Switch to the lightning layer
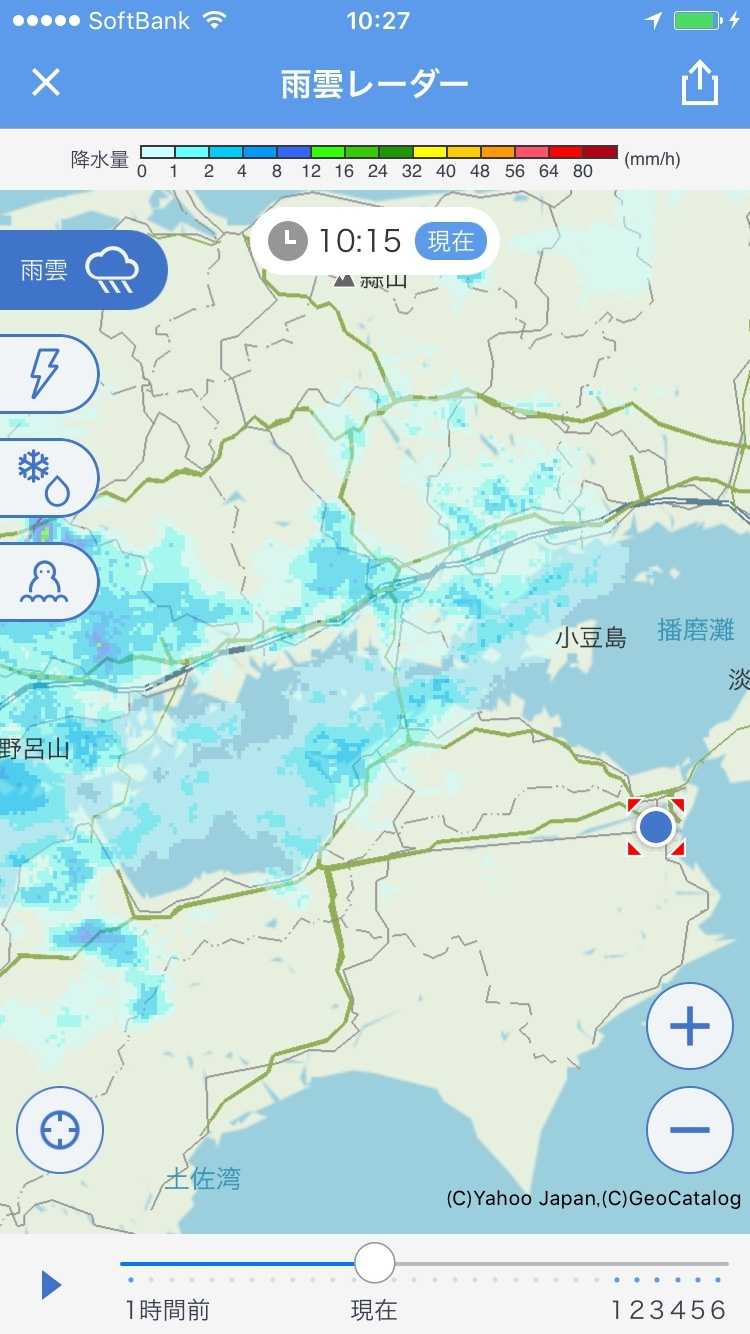The image size is (750, 1334). (46, 374)
